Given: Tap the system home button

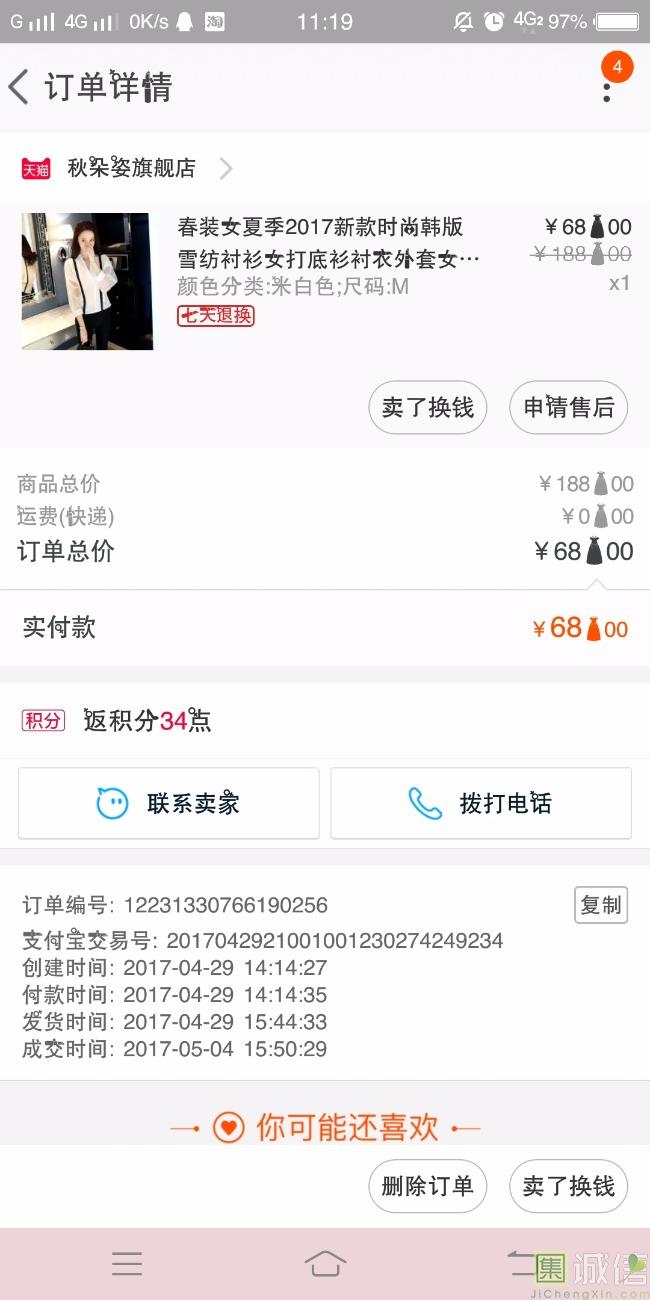Looking at the screenshot, I should coord(325,1264).
